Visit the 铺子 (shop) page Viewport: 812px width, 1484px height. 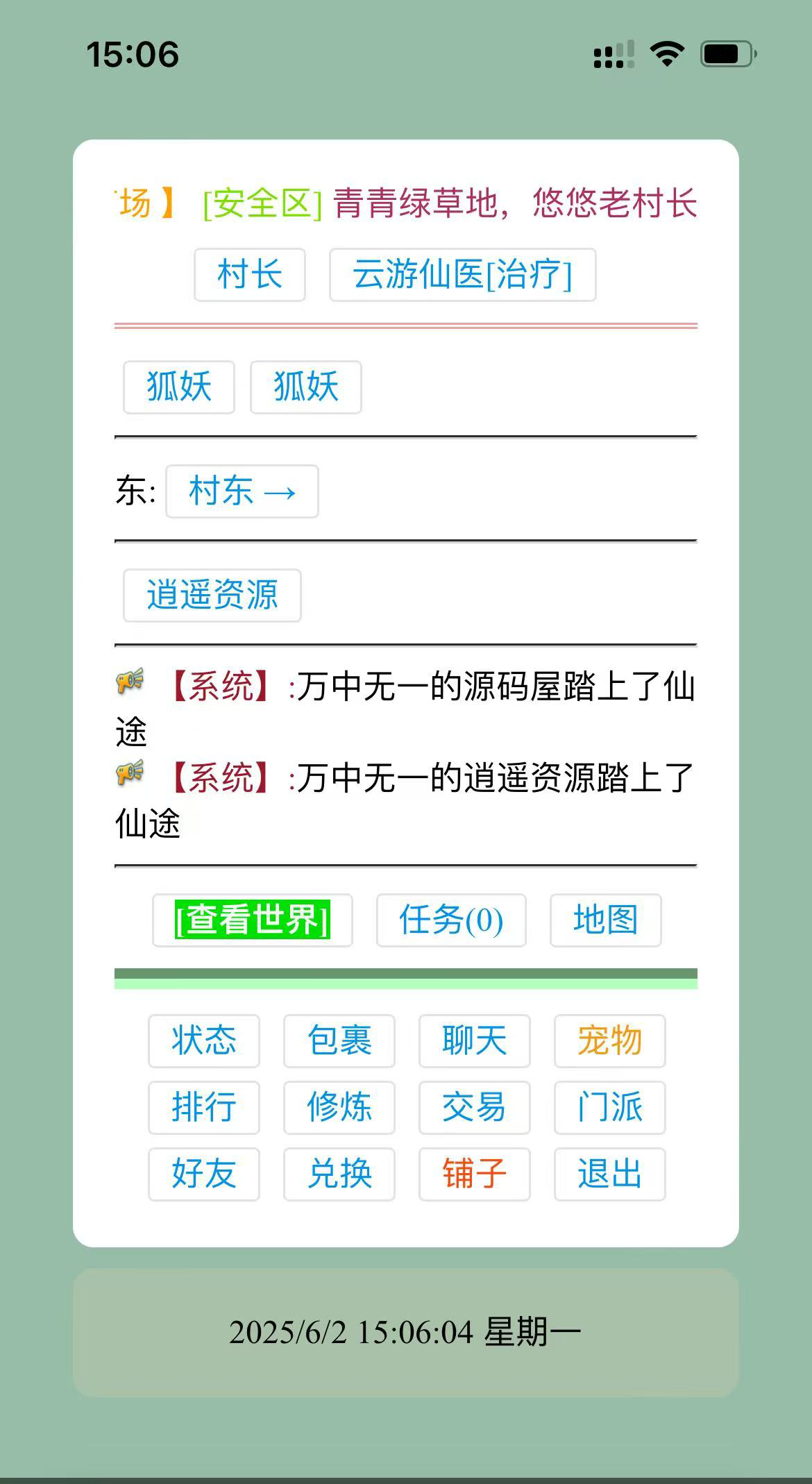coord(474,1174)
